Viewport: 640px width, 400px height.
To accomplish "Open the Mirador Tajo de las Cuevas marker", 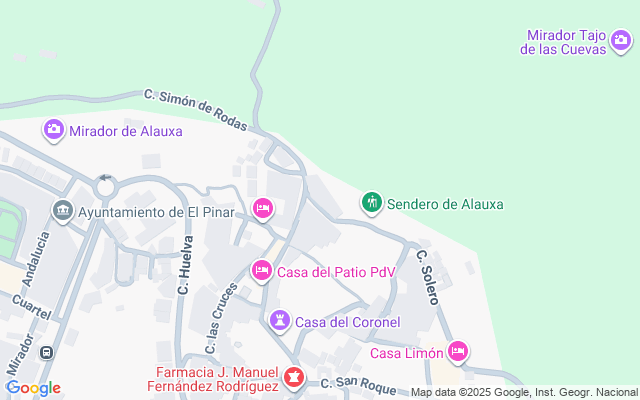I will pos(621,41).
